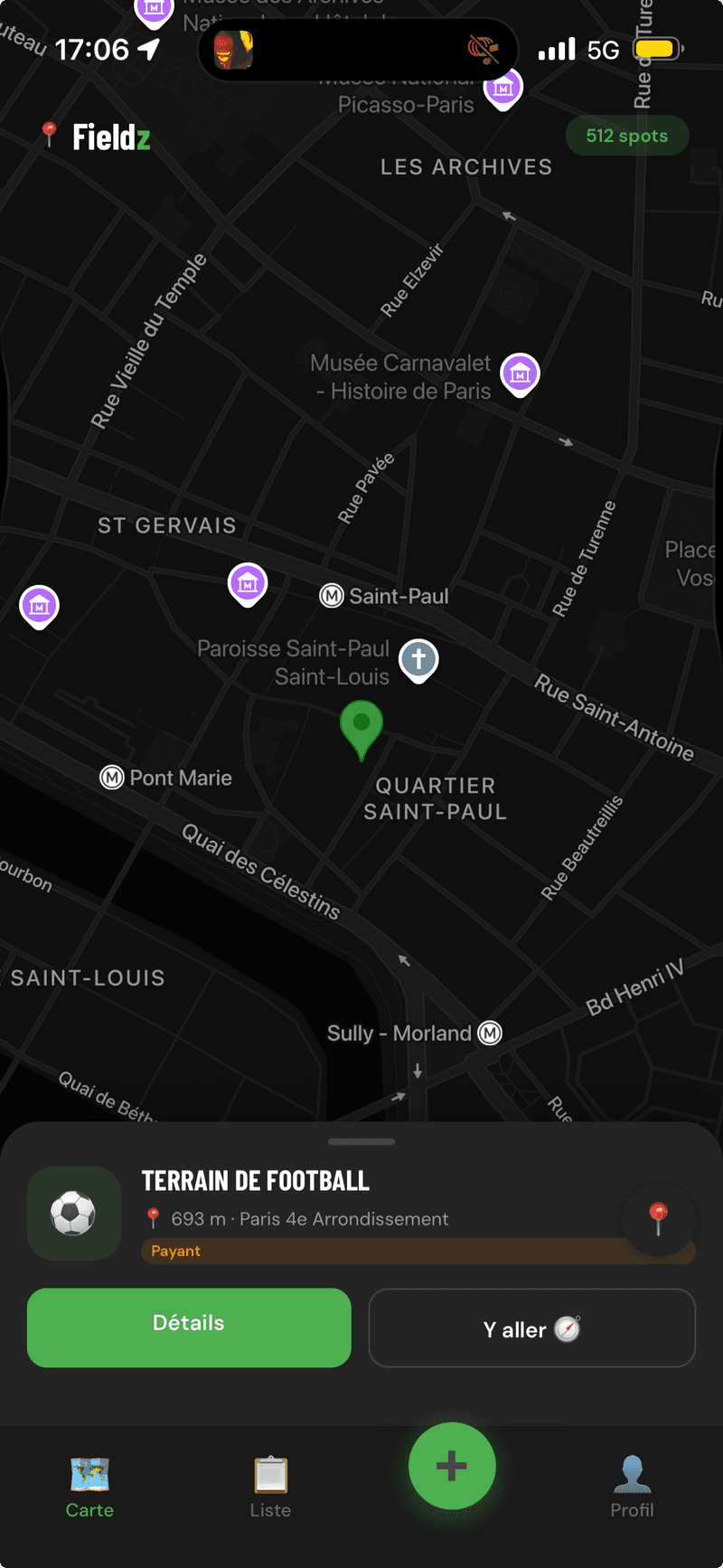The height and width of the screenshot is (1568, 723).
Task: Tap the Paroisse Saint-Paul Saint-Louis church marker
Action: click(x=418, y=659)
